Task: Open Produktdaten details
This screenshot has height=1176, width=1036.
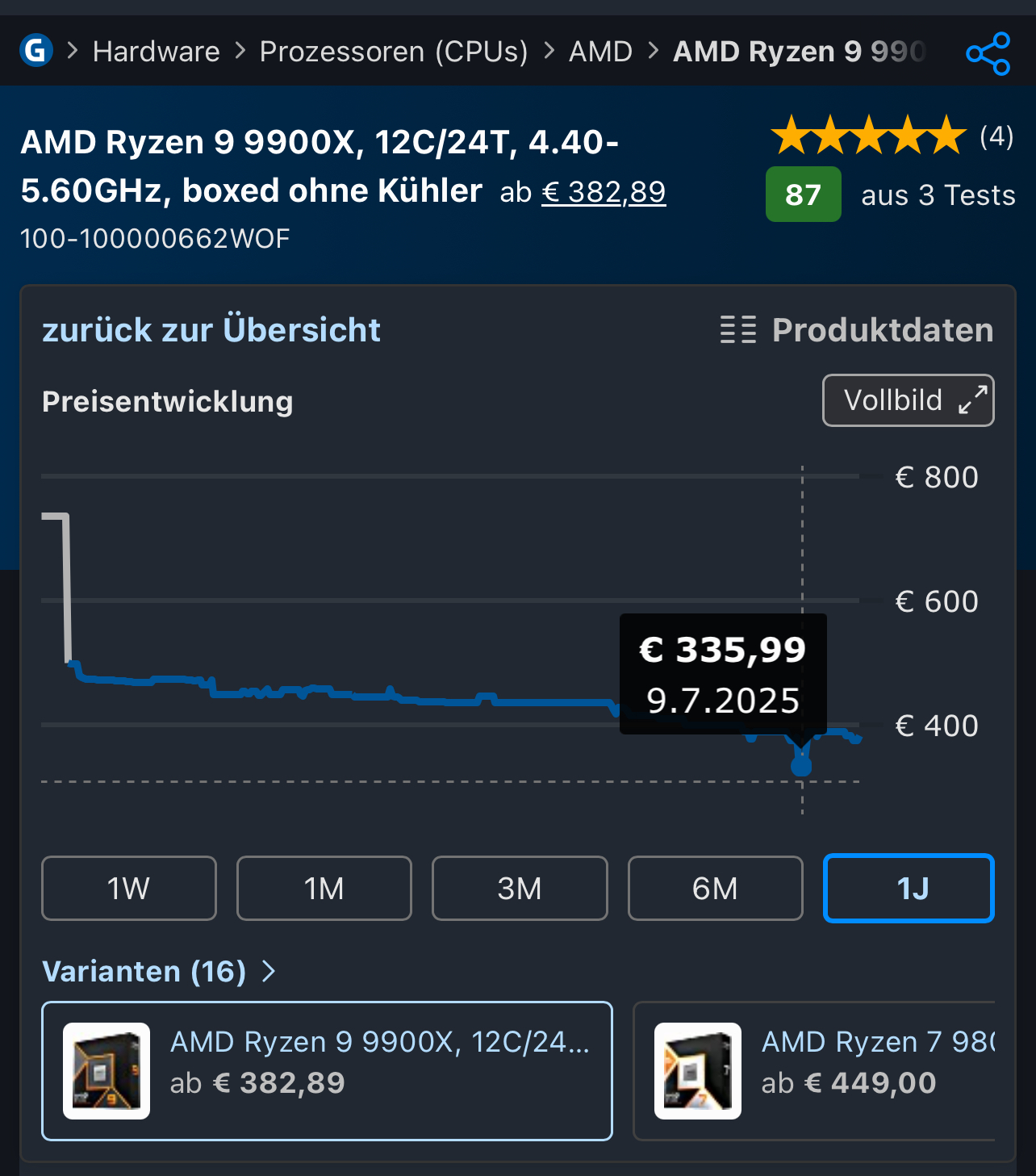Action: click(x=857, y=330)
